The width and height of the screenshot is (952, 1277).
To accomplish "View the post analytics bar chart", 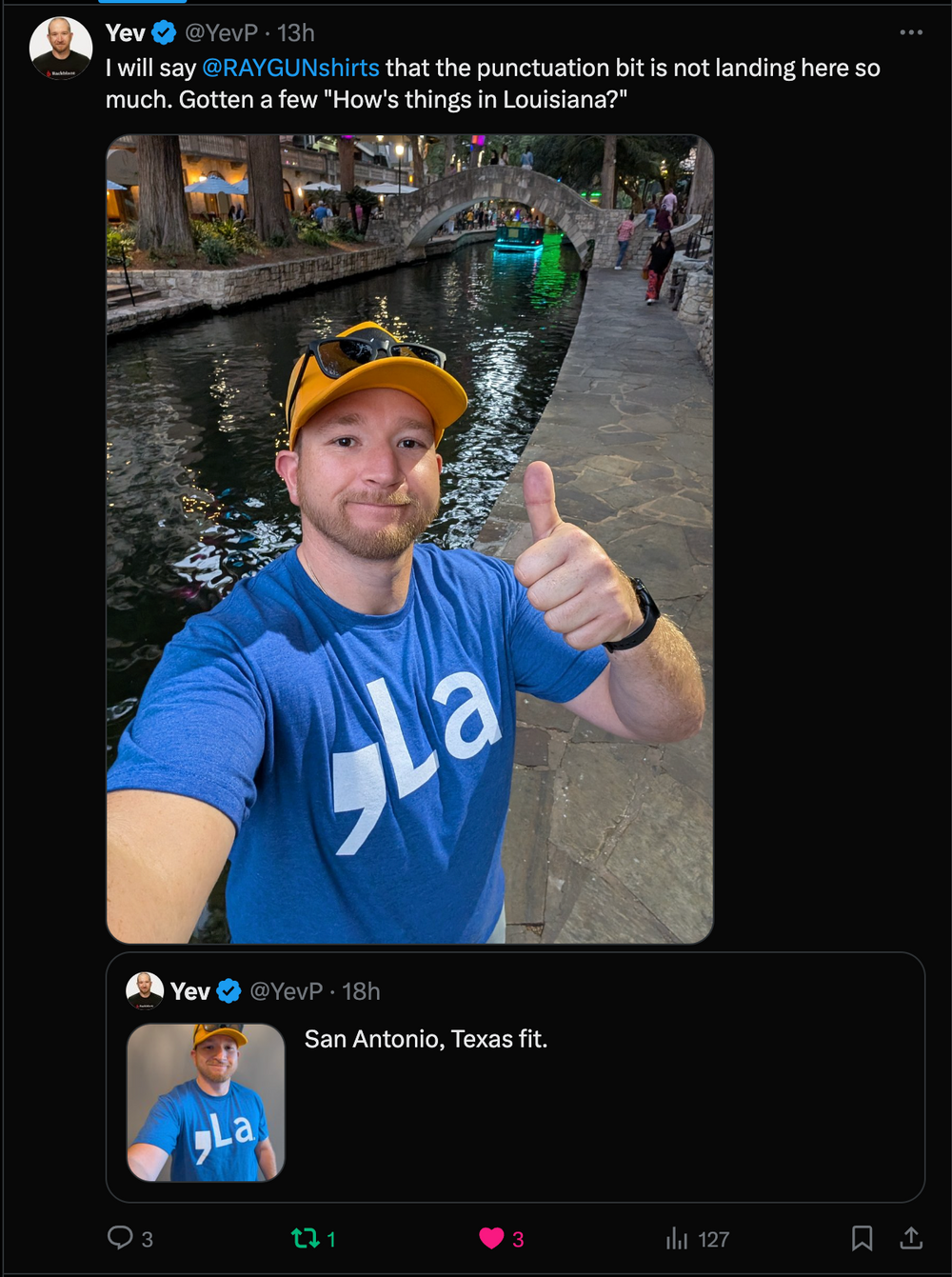I will point(677,1238).
